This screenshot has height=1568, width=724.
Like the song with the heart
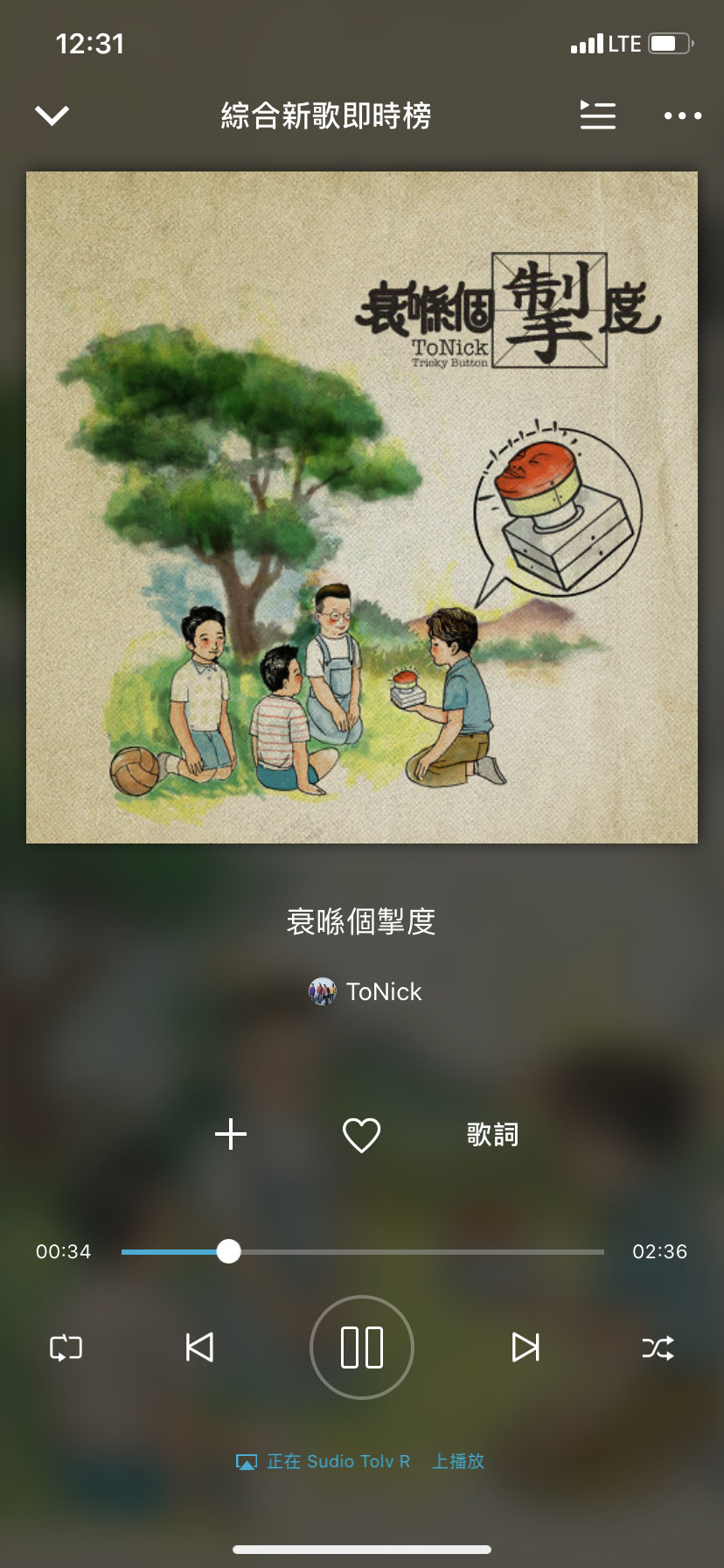point(361,1135)
